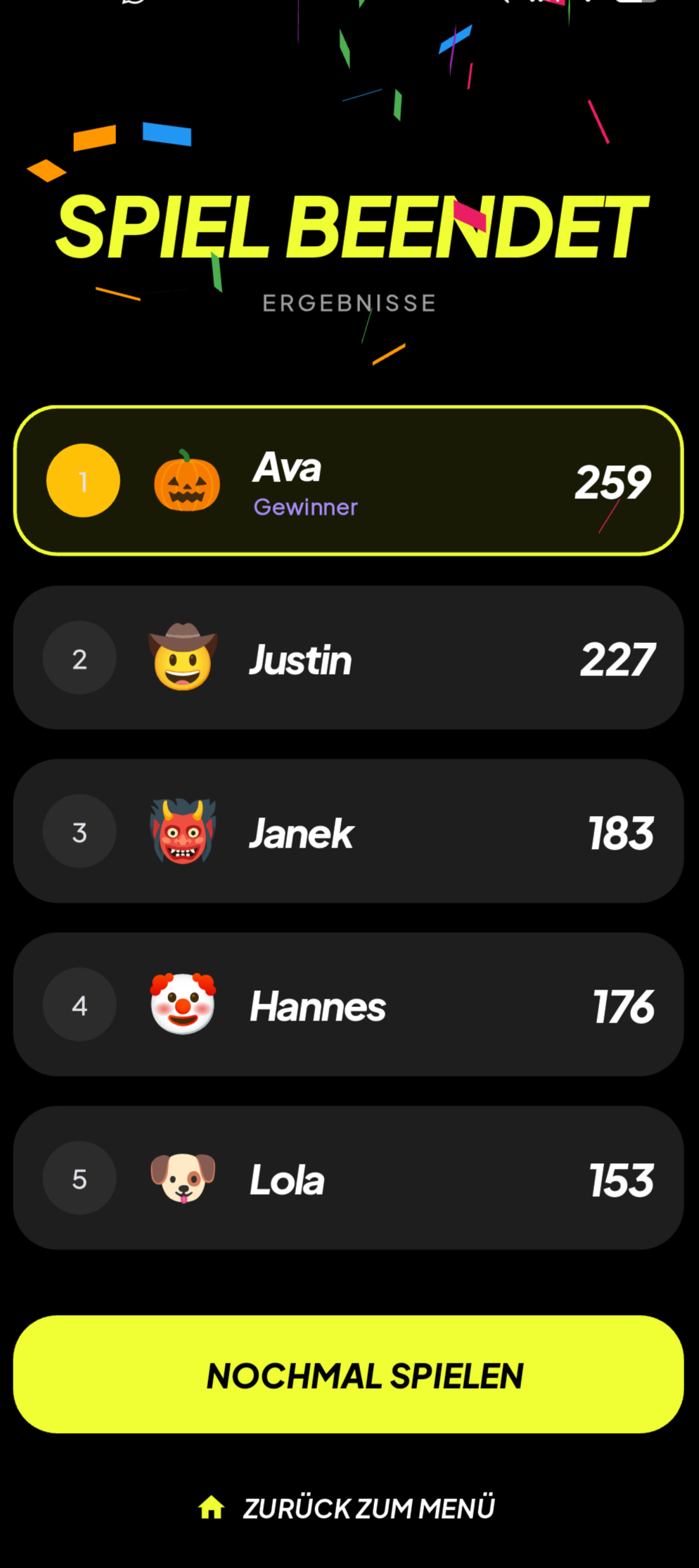Tap the Gewinner label under Ava

[x=305, y=507]
